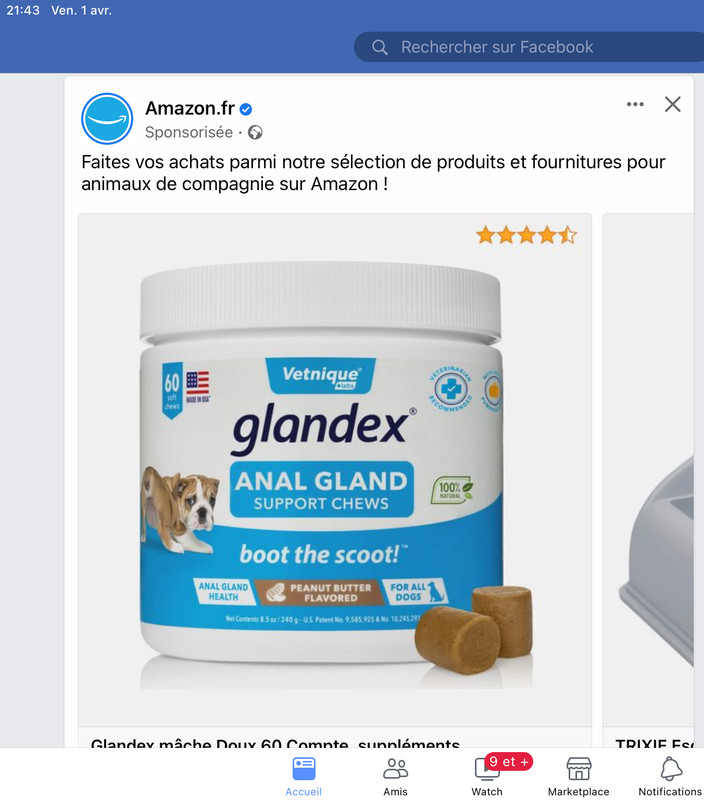
Task: Switch to the Amis tab
Action: click(x=396, y=776)
